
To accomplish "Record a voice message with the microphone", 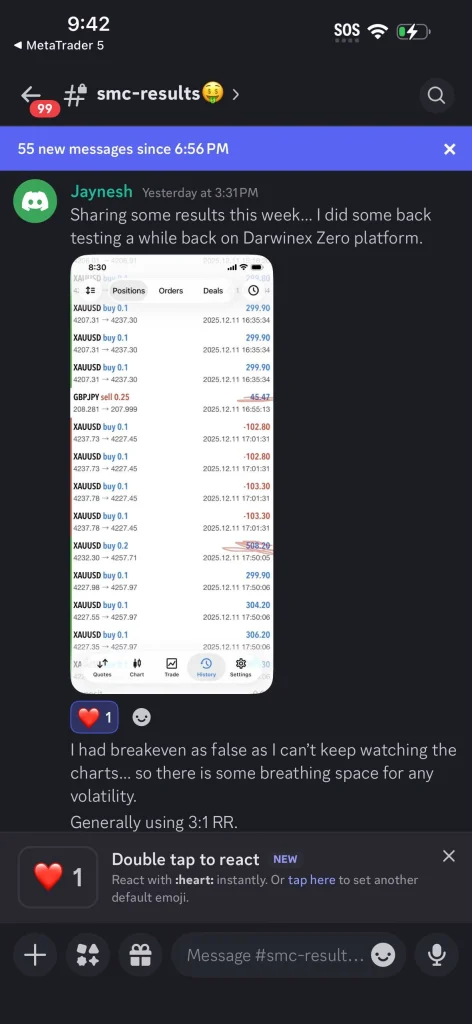I will (436, 955).
